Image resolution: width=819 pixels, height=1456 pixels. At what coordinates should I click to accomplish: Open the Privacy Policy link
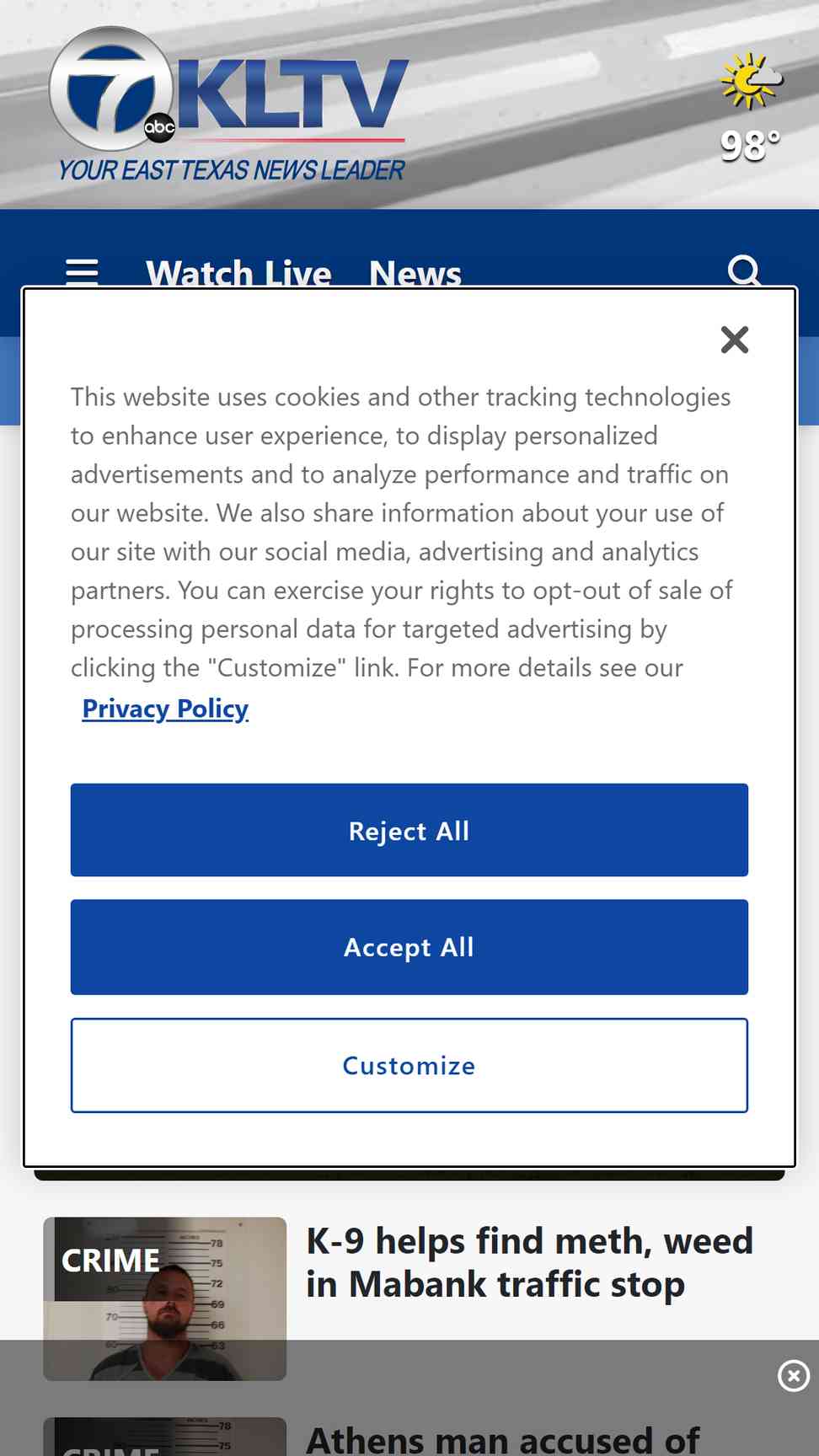(x=165, y=709)
